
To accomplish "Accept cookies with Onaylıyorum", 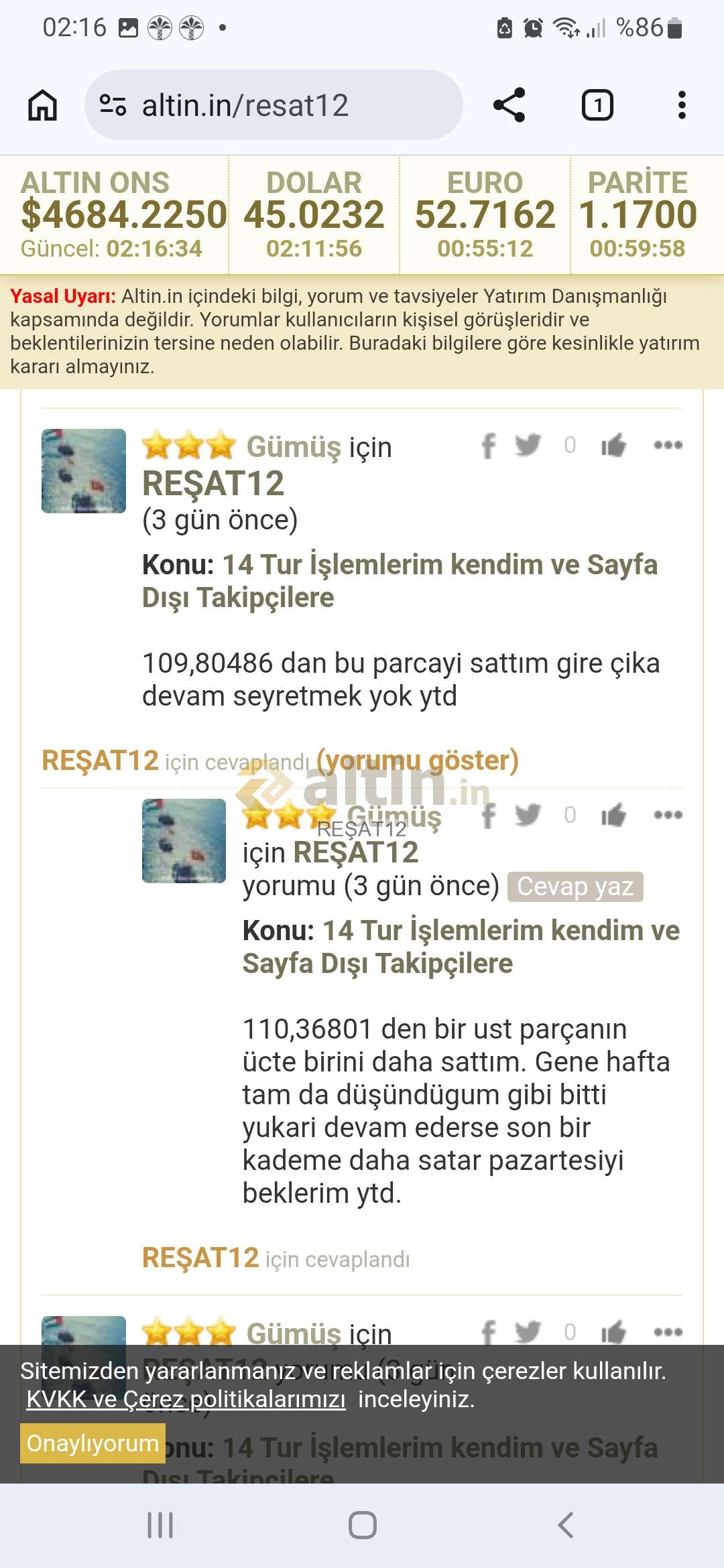I will pos(93,1443).
